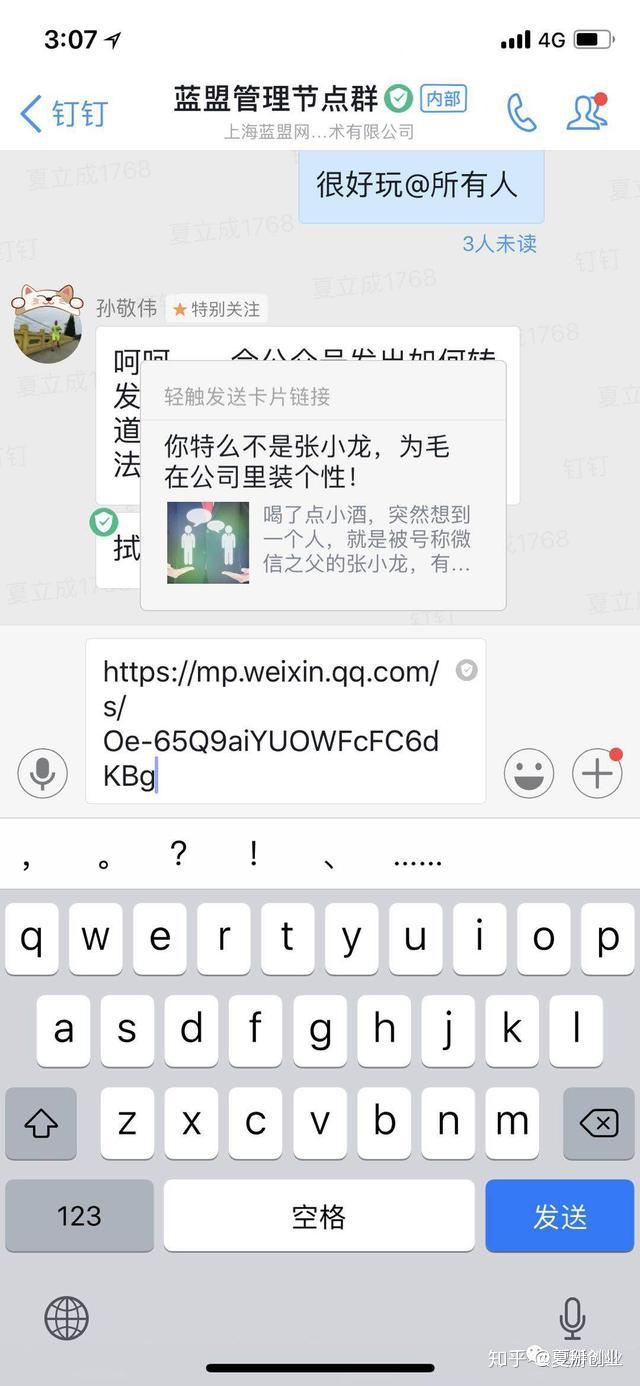Change keyboard language with globe key
The width and height of the screenshot is (640, 1386).
click(67, 1319)
